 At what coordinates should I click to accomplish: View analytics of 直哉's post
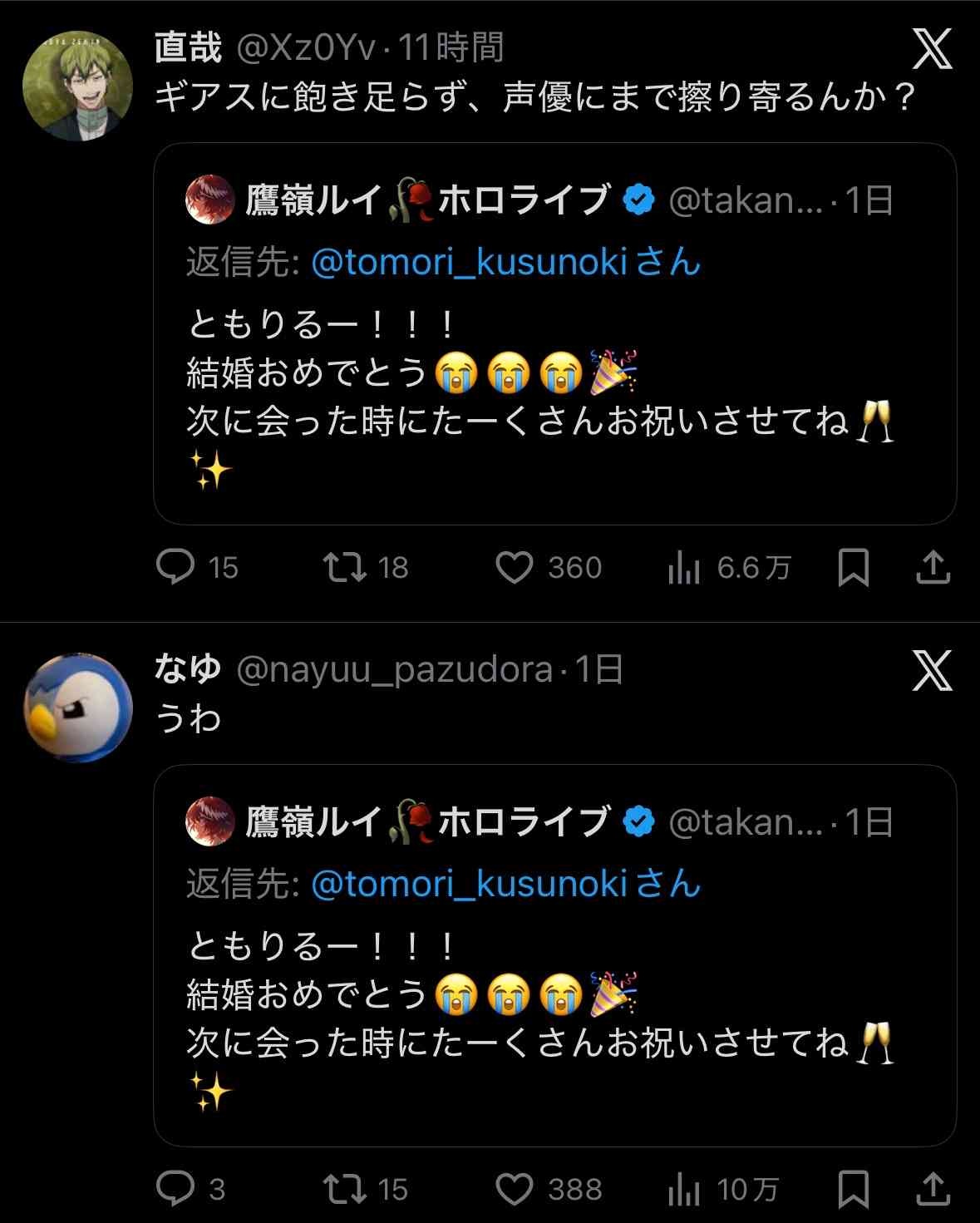point(684,568)
